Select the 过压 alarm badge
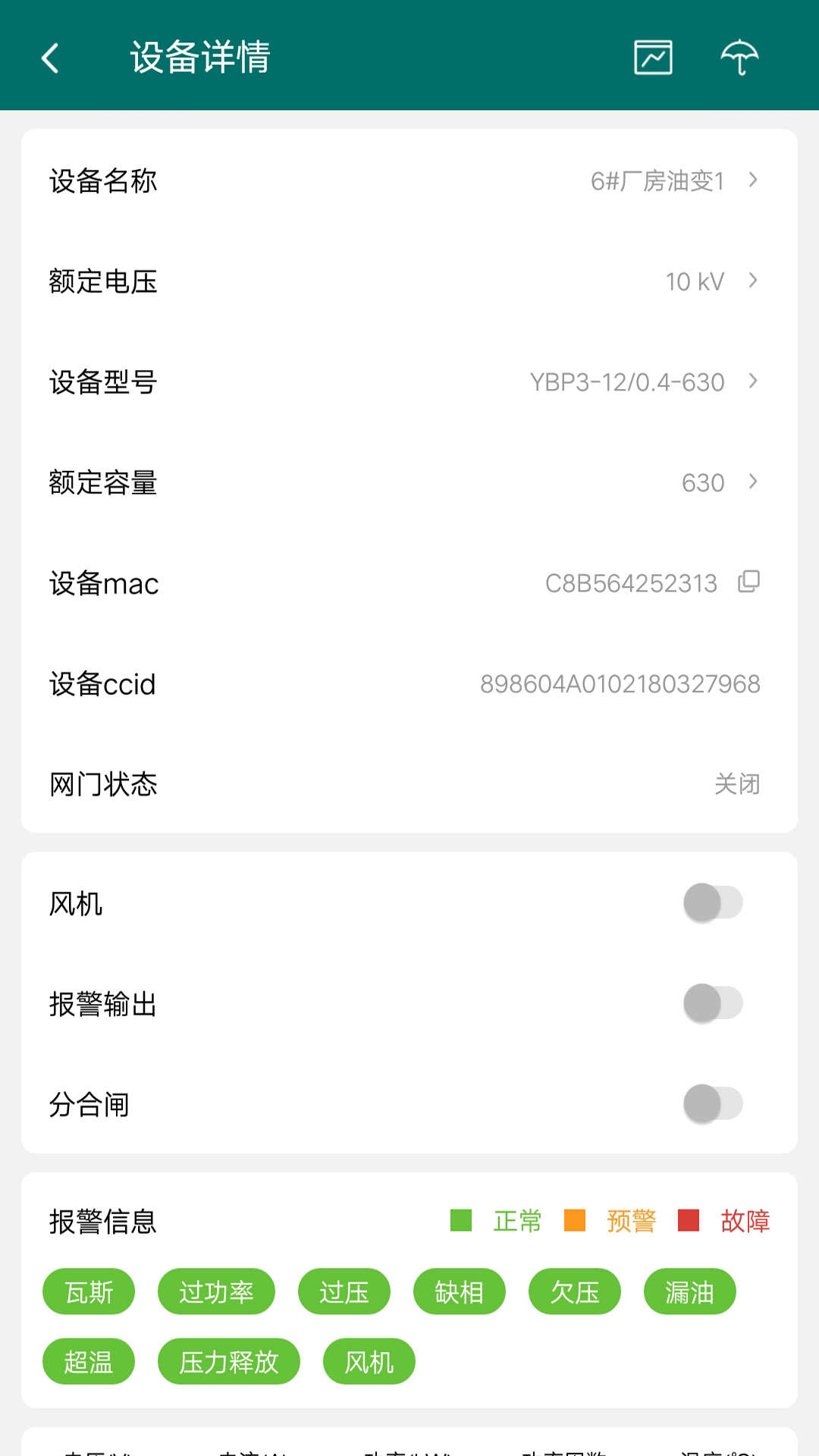The width and height of the screenshot is (819, 1456). 344,1291
